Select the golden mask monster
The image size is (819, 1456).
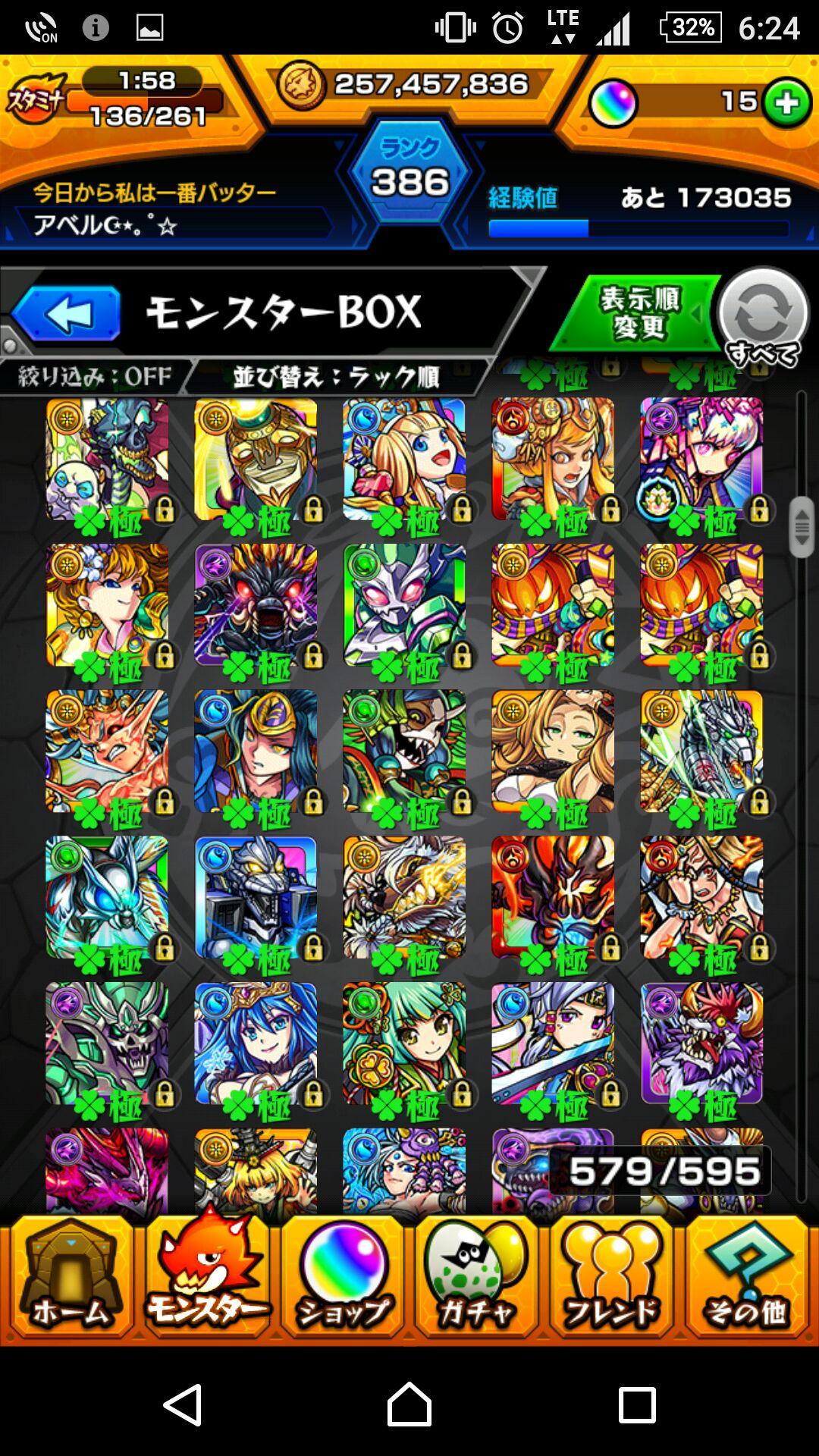click(256, 458)
